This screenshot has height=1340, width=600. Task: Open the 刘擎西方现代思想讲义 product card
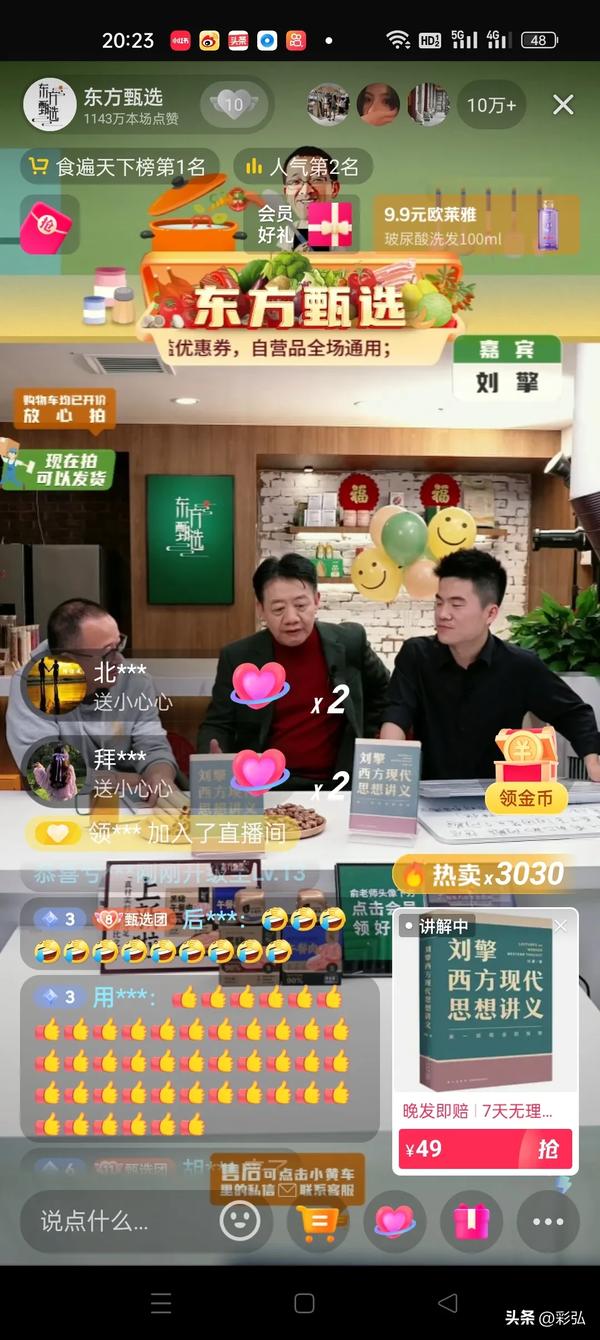tap(485, 1010)
